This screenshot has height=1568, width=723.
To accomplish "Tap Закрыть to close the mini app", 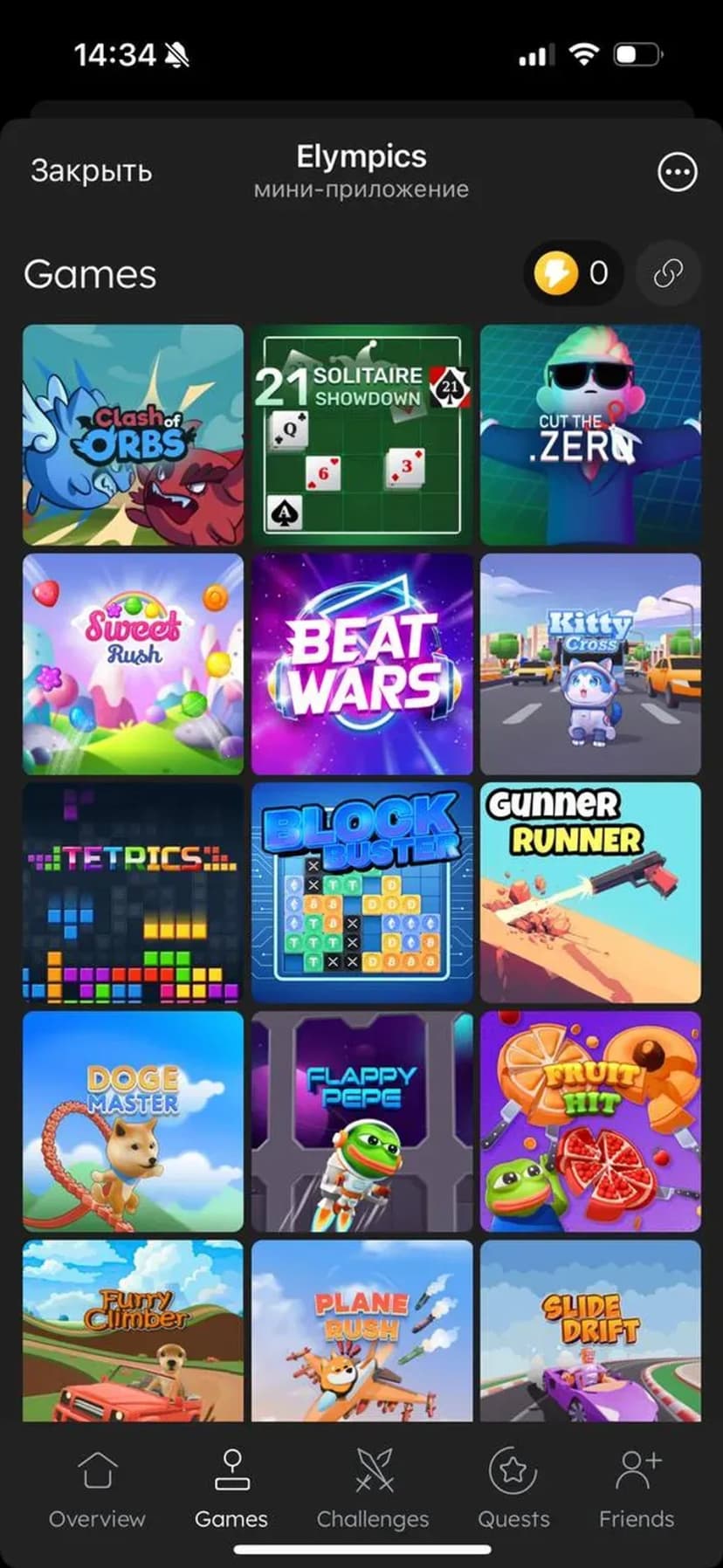I will click(91, 170).
